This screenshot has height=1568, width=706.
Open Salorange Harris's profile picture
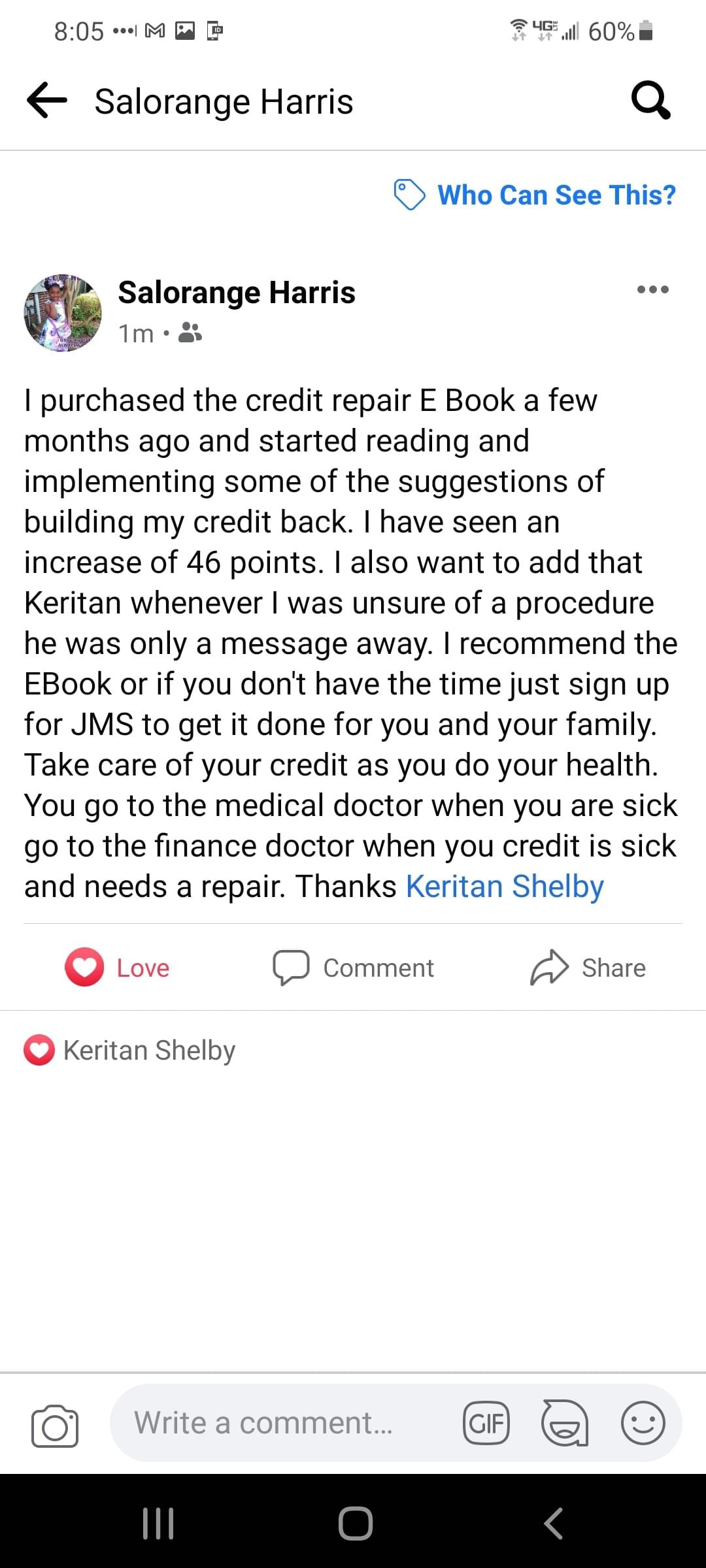[x=63, y=313]
